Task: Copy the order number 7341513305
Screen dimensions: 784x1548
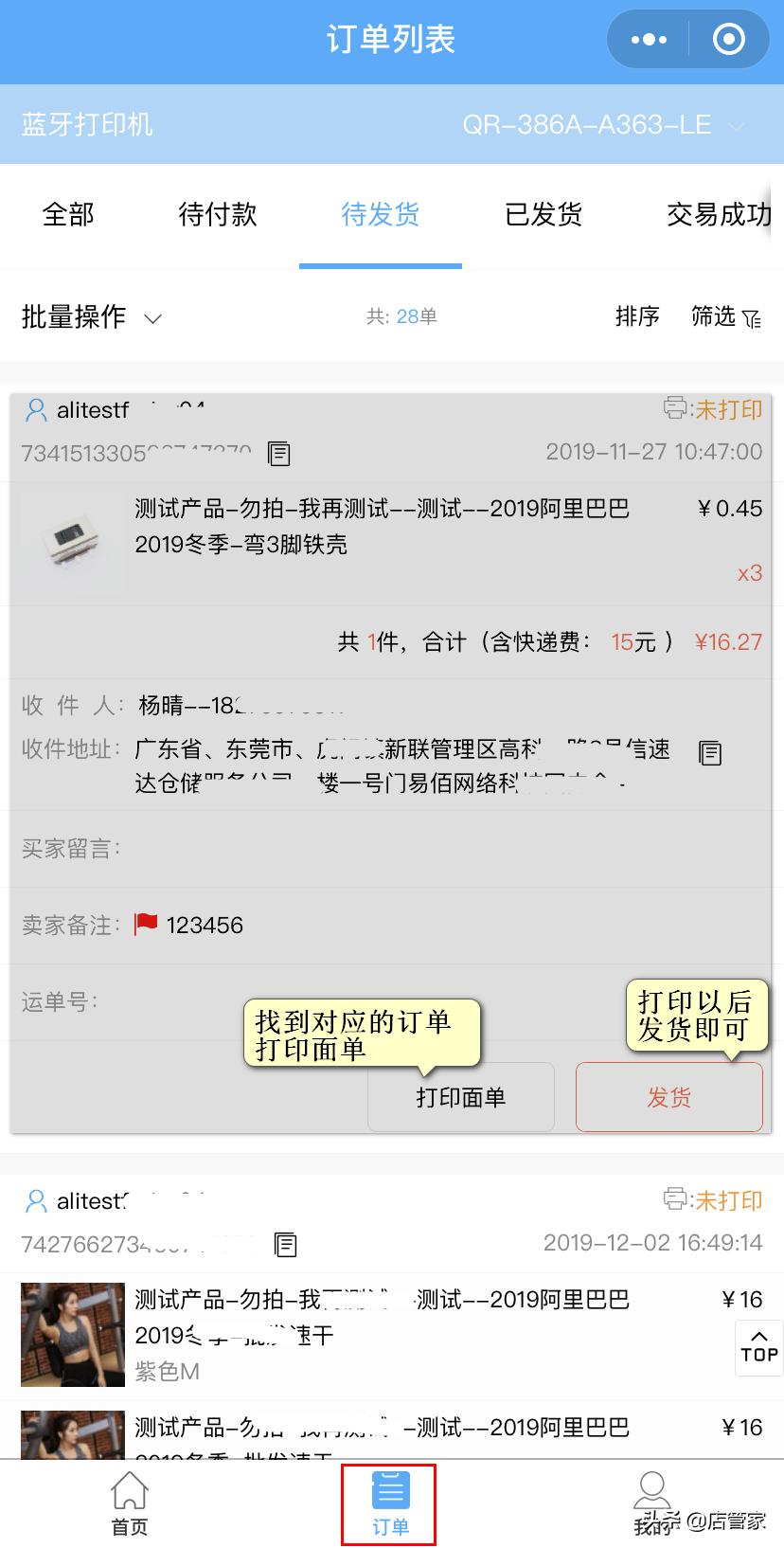Action: 279,454
